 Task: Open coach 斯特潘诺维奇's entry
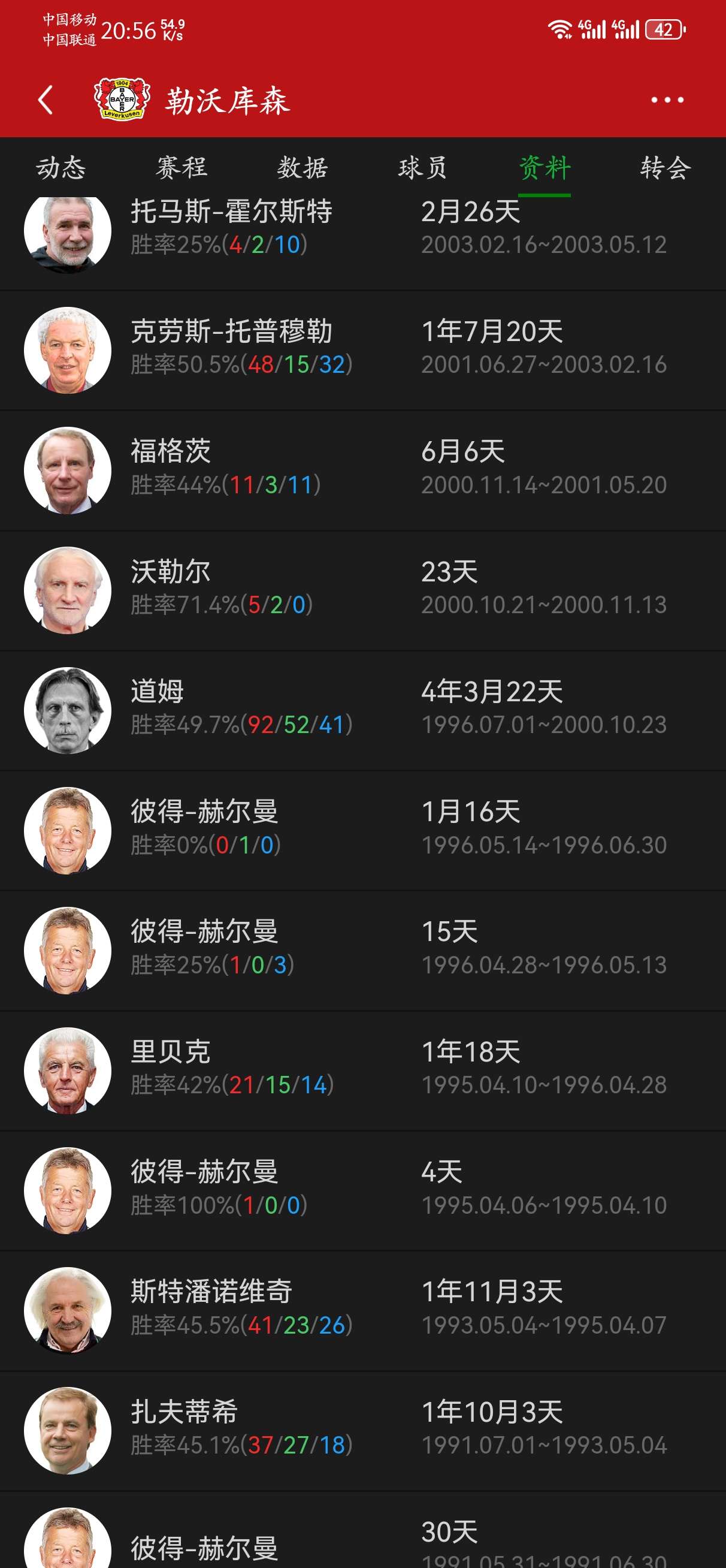362,1310
